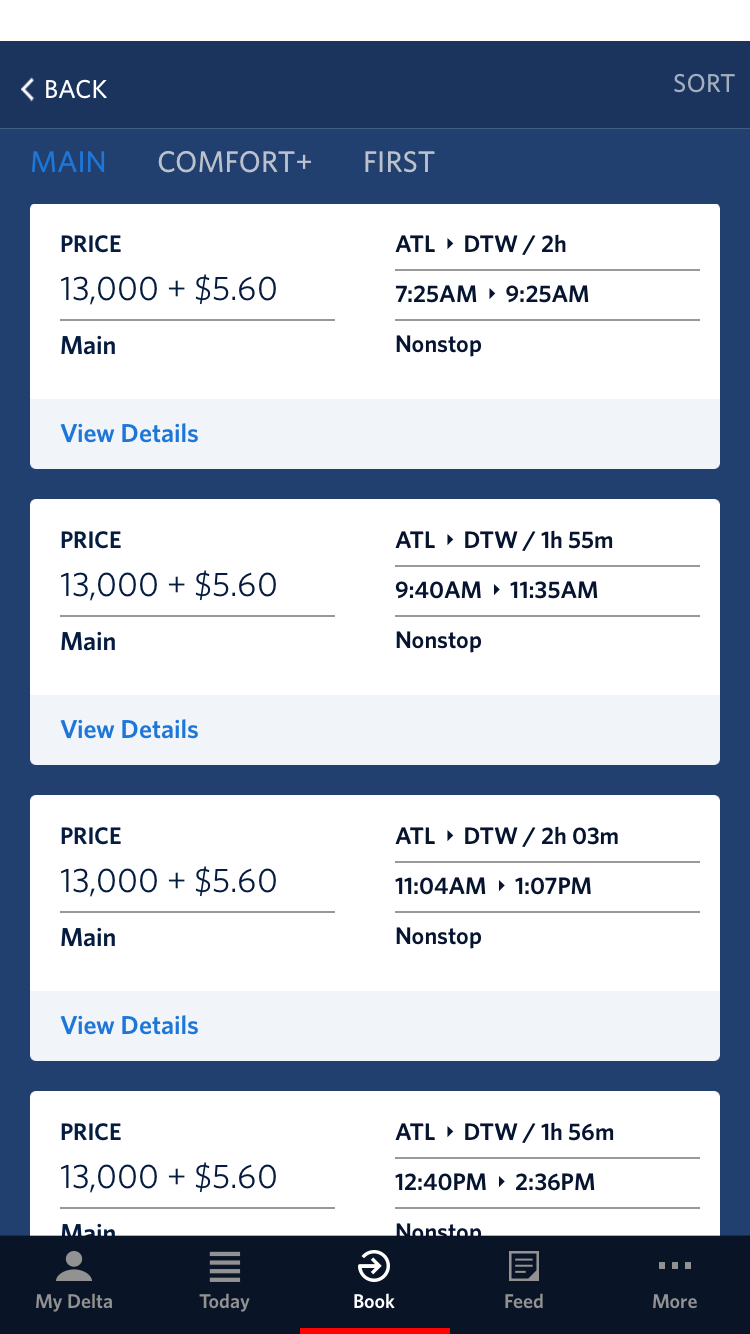Switch to the COMFORT+ fare tab
Image resolution: width=750 pixels, height=1334 pixels.
235,162
